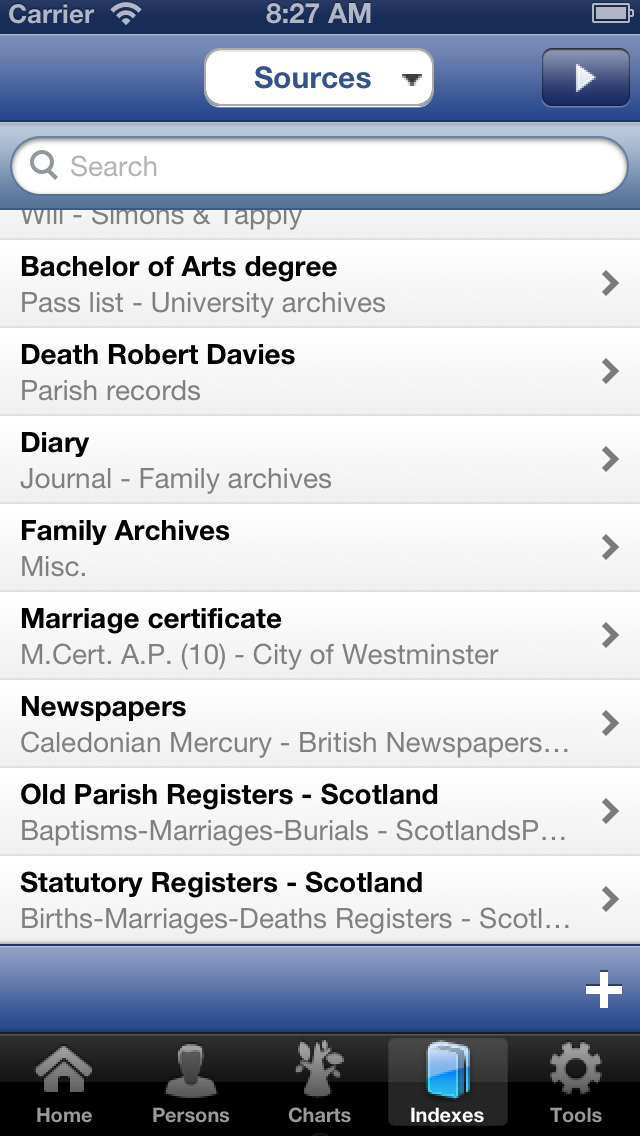This screenshot has width=640, height=1136.
Task: Open the Family Archives source
Action: click(320, 548)
